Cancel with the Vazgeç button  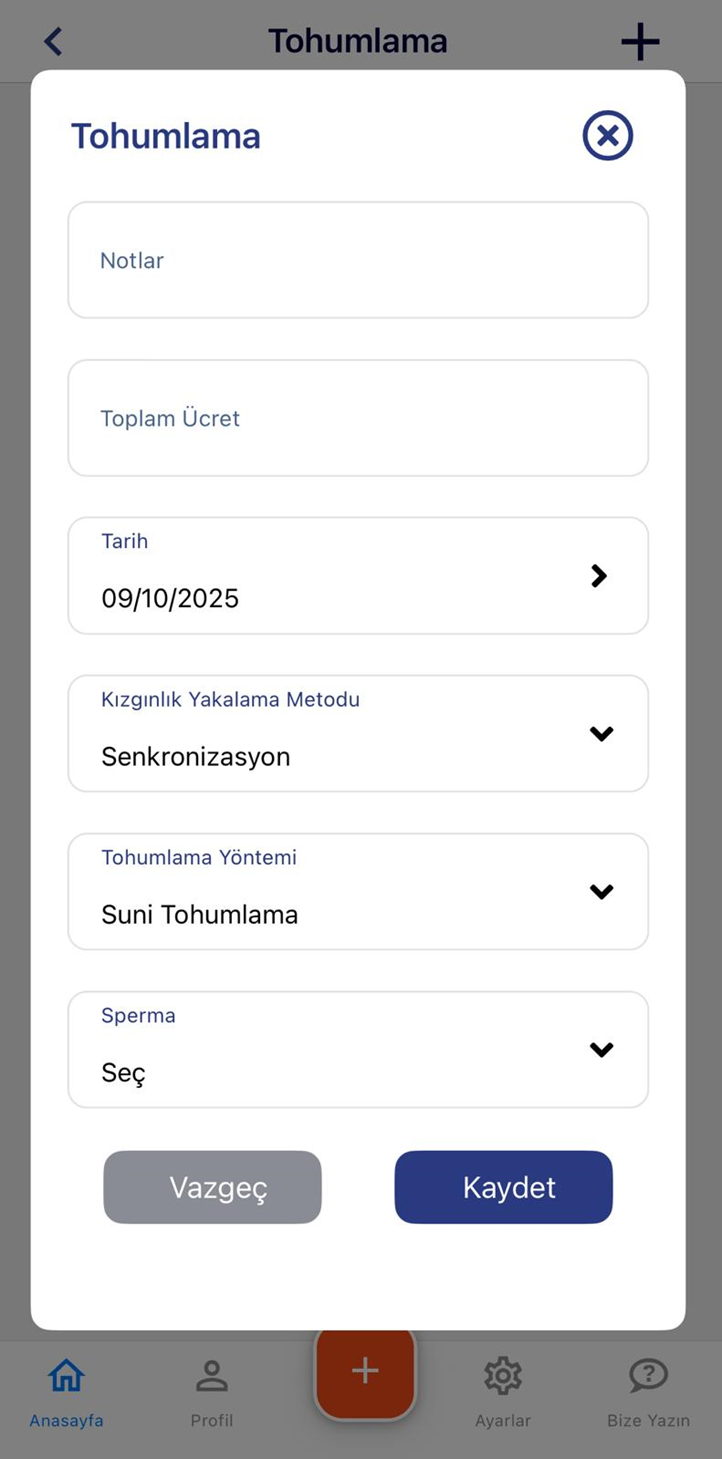212,1187
